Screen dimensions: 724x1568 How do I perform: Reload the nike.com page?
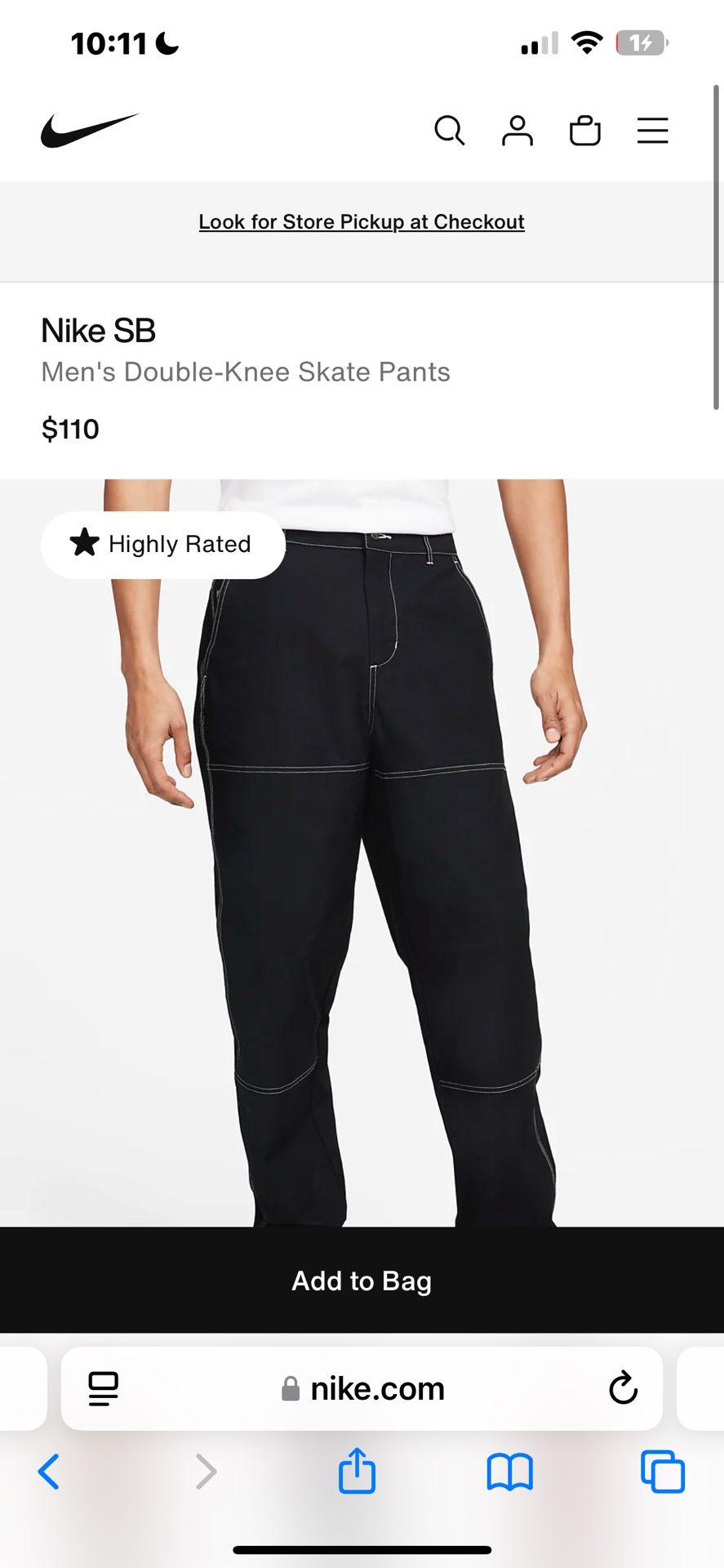coord(623,1388)
